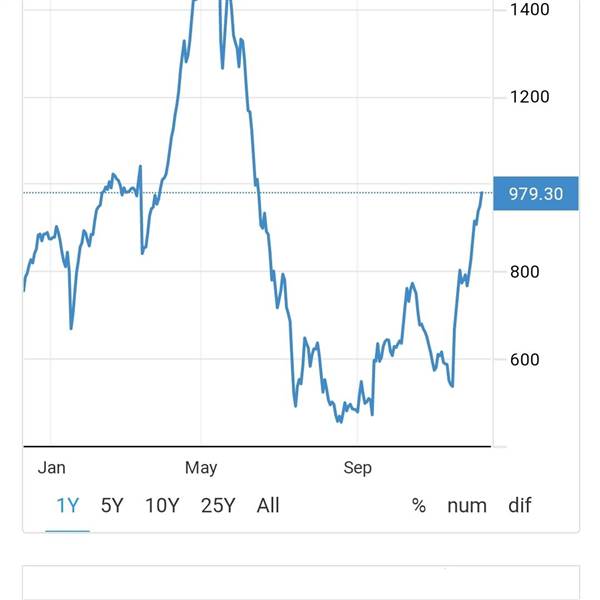Select the 1Y time range
600x600 pixels.
(67, 505)
